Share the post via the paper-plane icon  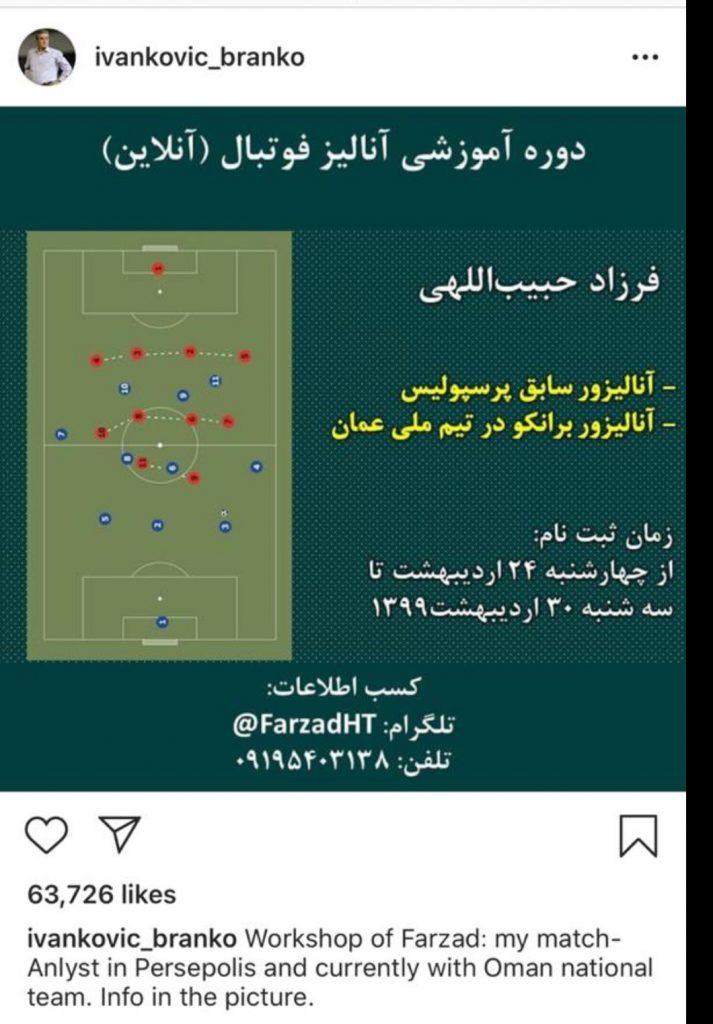click(x=119, y=835)
